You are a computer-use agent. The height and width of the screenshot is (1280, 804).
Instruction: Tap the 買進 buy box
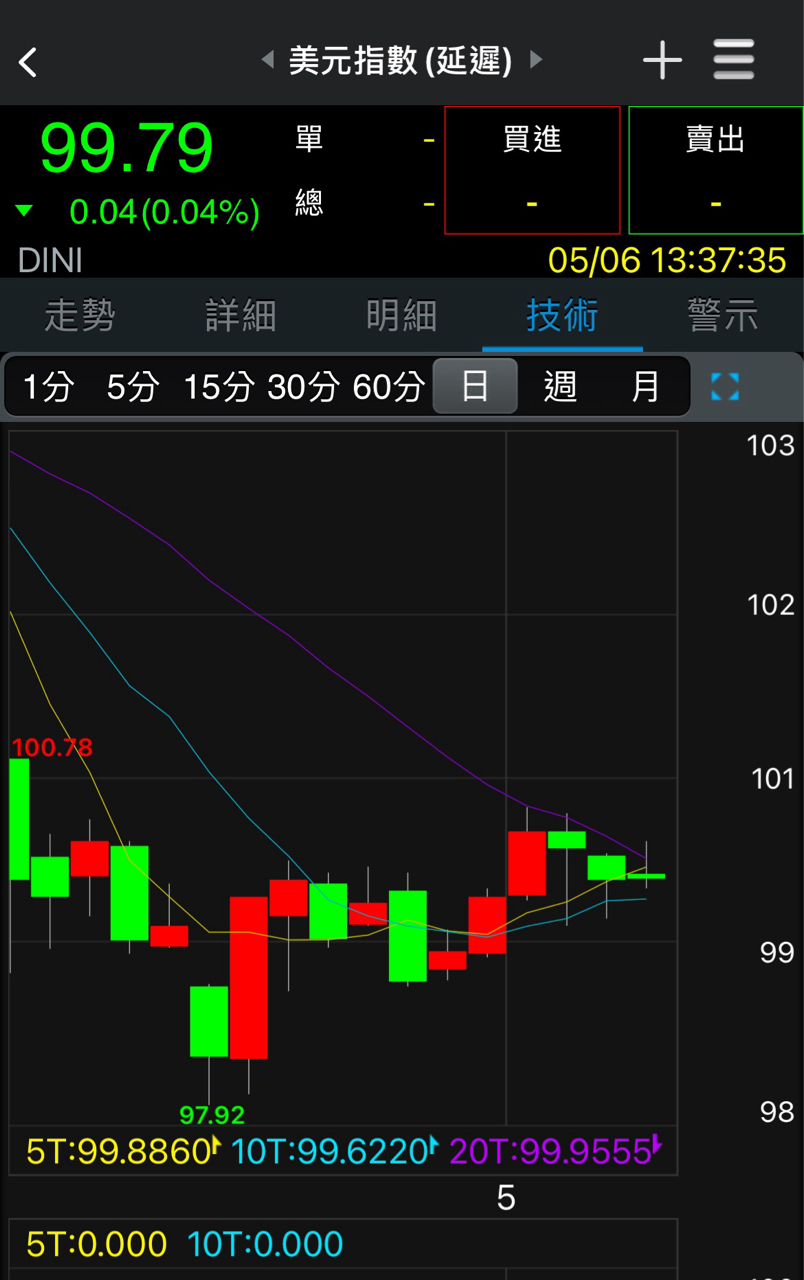click(x=532, y=170)
